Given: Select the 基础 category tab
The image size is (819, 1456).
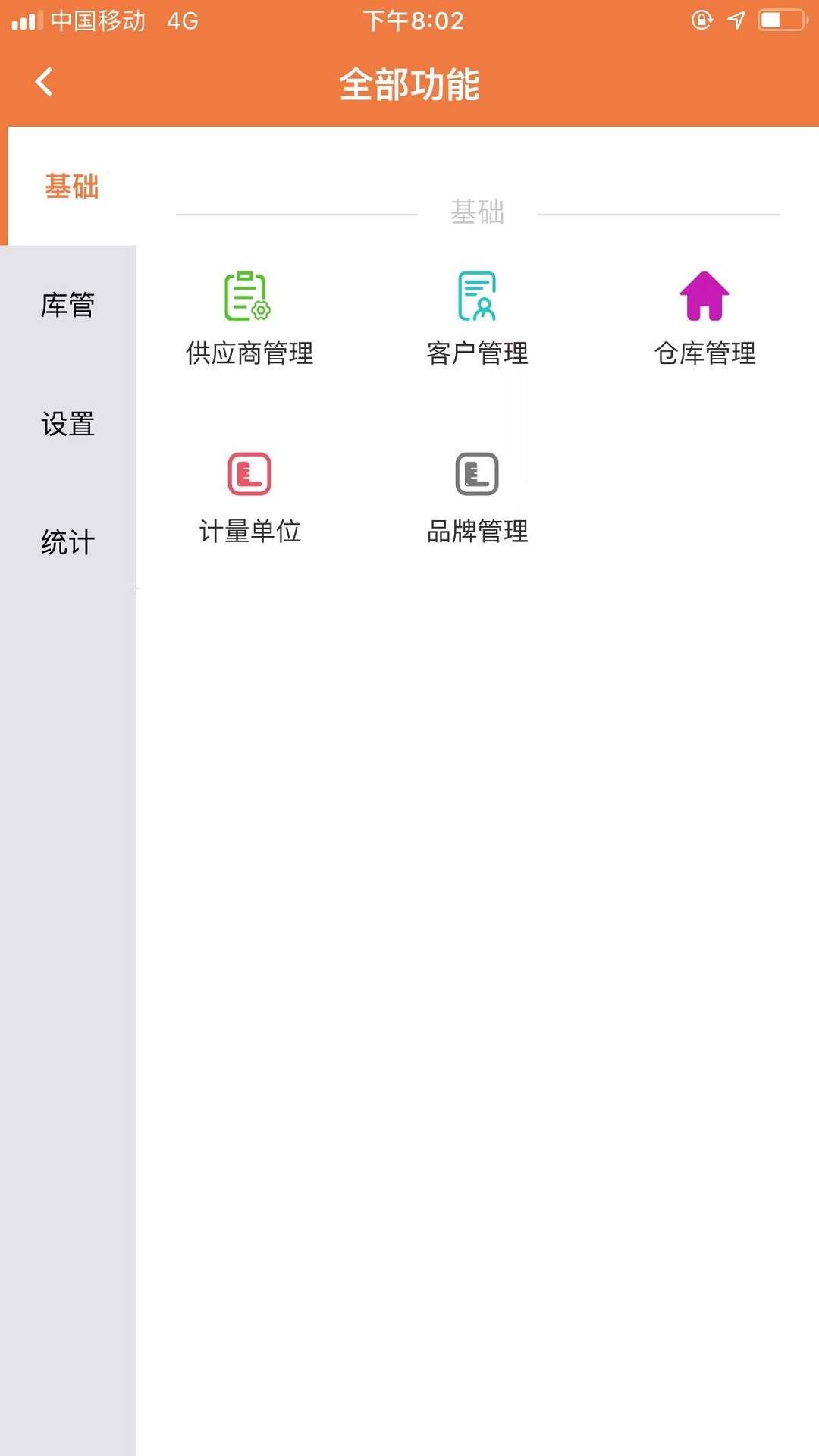Looking at the screenshot, I should click(x=73, y=187).
